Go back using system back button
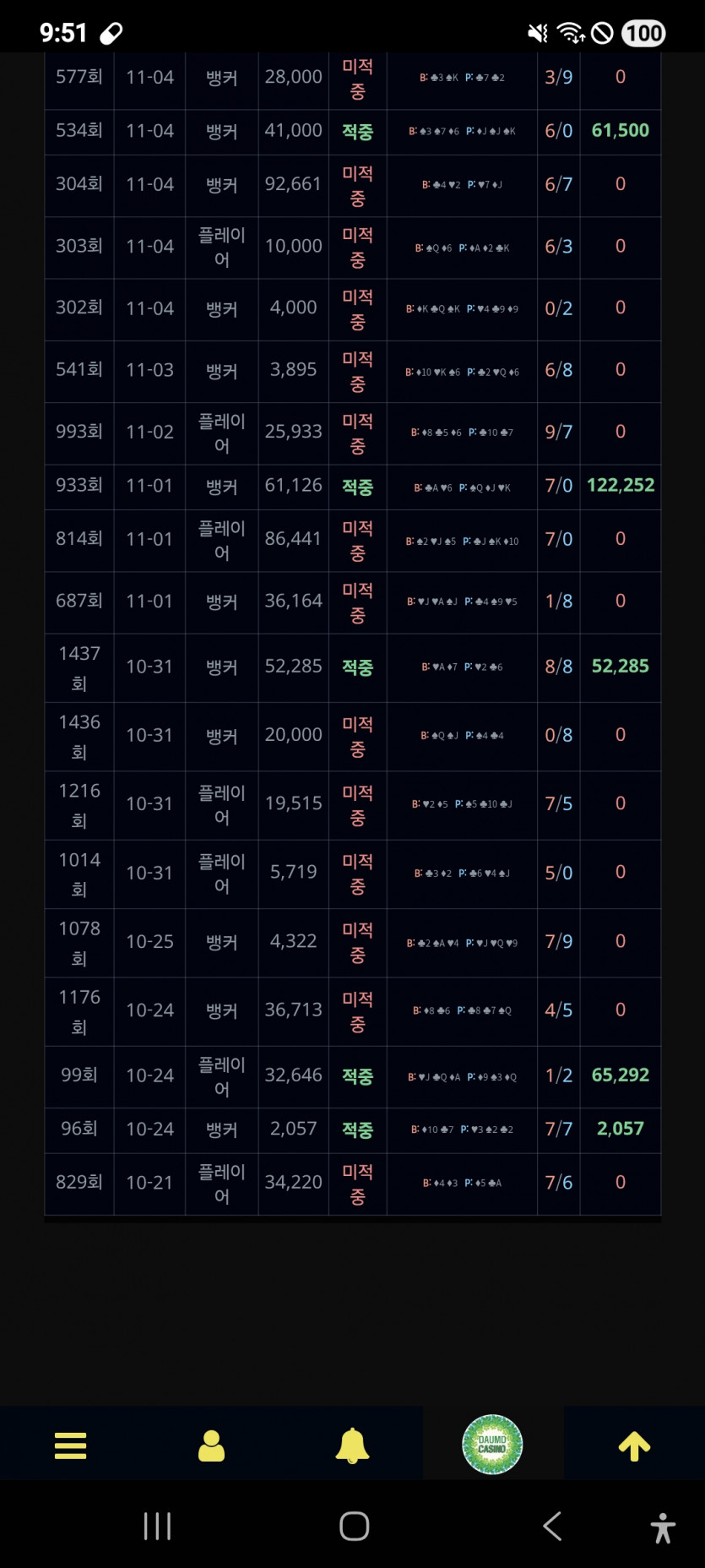 [552, 1526]
